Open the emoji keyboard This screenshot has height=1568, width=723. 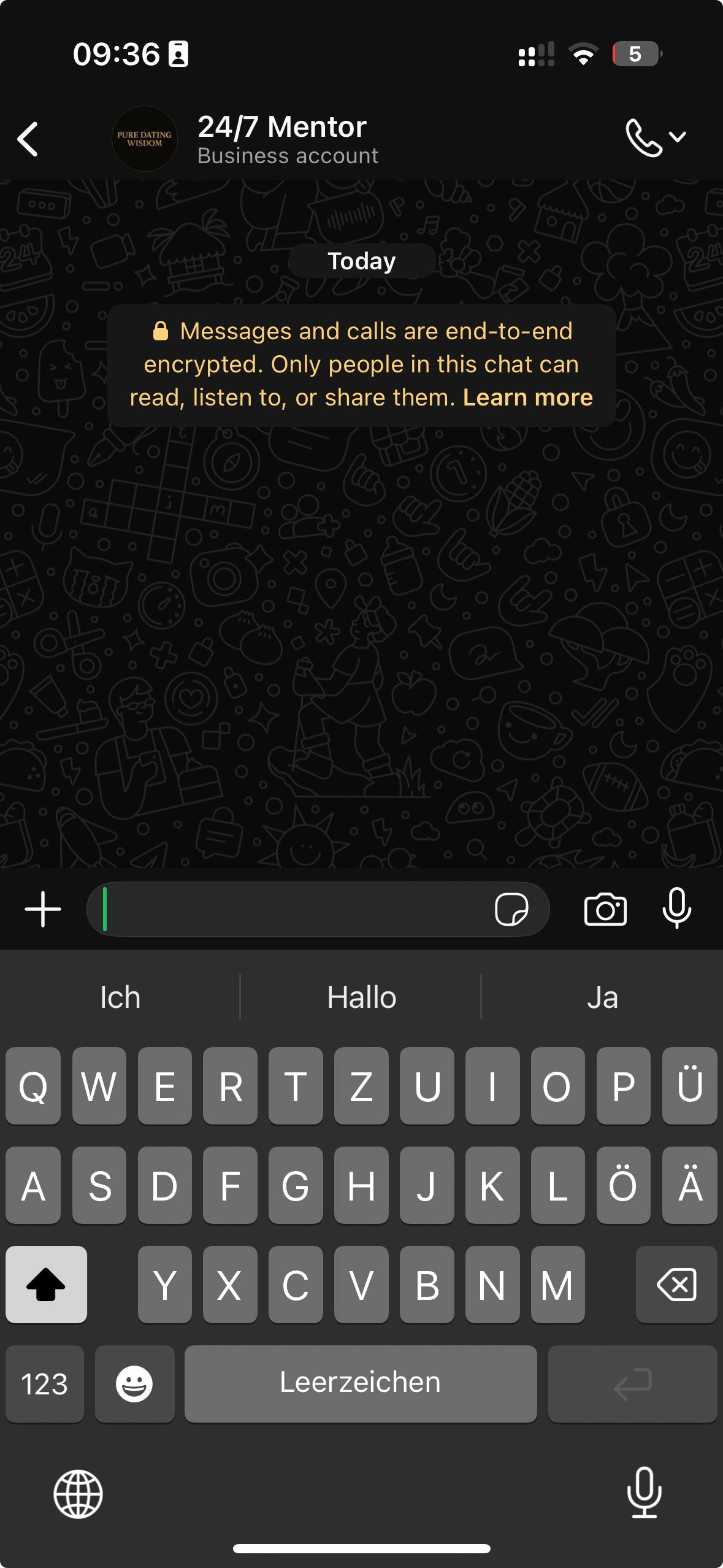134,1384
